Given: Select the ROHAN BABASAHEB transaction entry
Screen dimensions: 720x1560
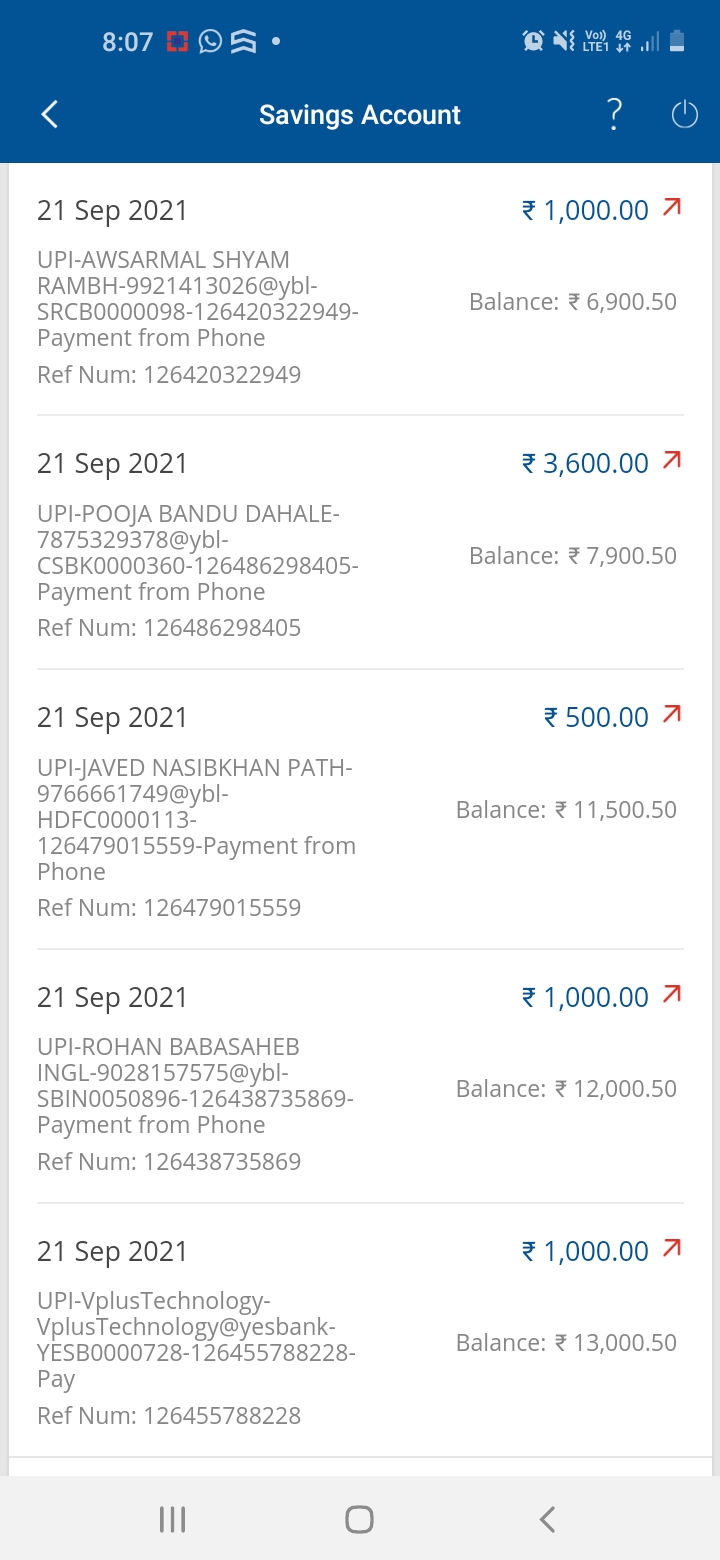Looking at the screenshot, I should click(x=360, y=1077).
